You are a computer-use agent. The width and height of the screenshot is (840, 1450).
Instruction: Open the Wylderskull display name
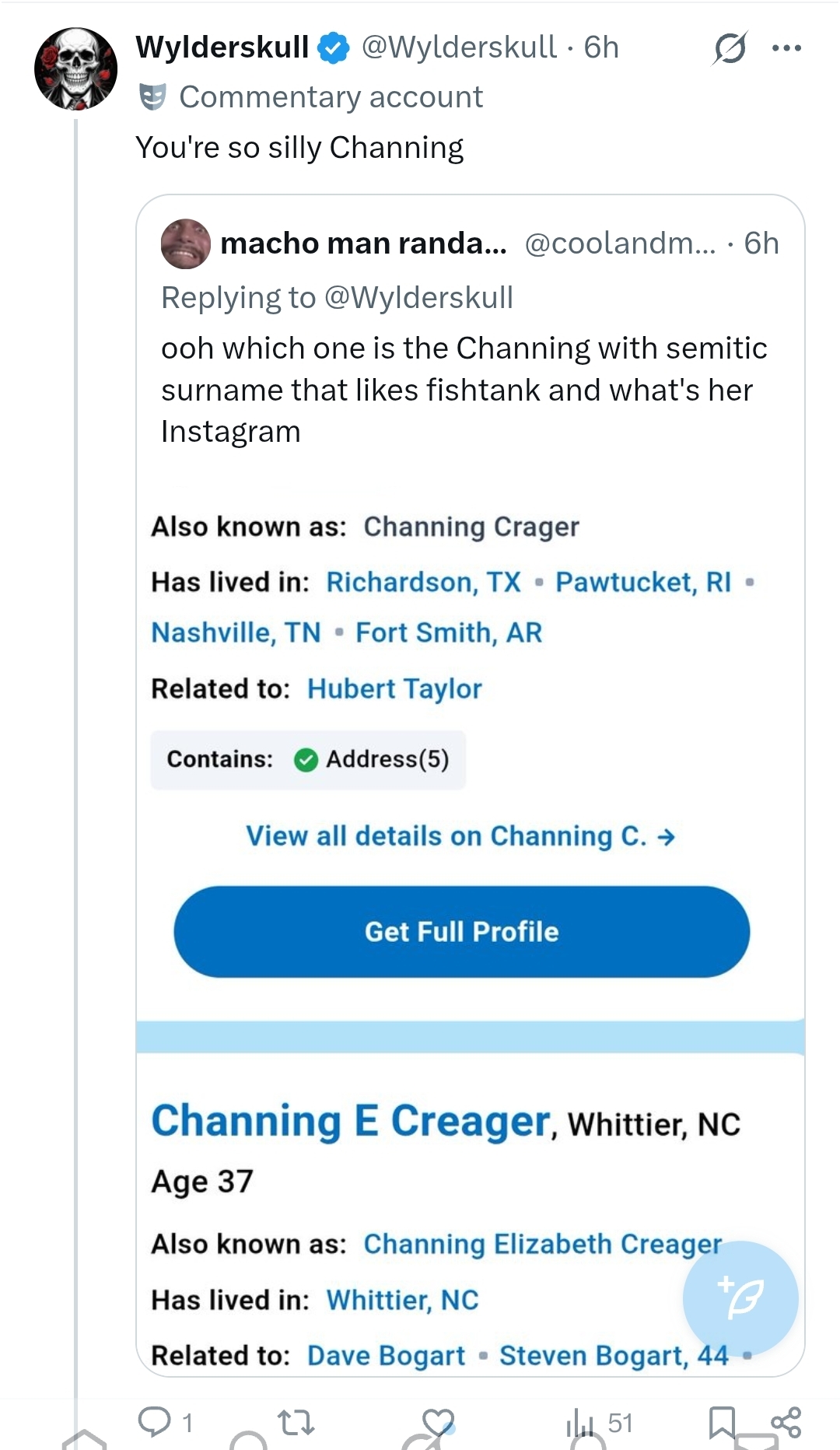[x=222, y=47]
